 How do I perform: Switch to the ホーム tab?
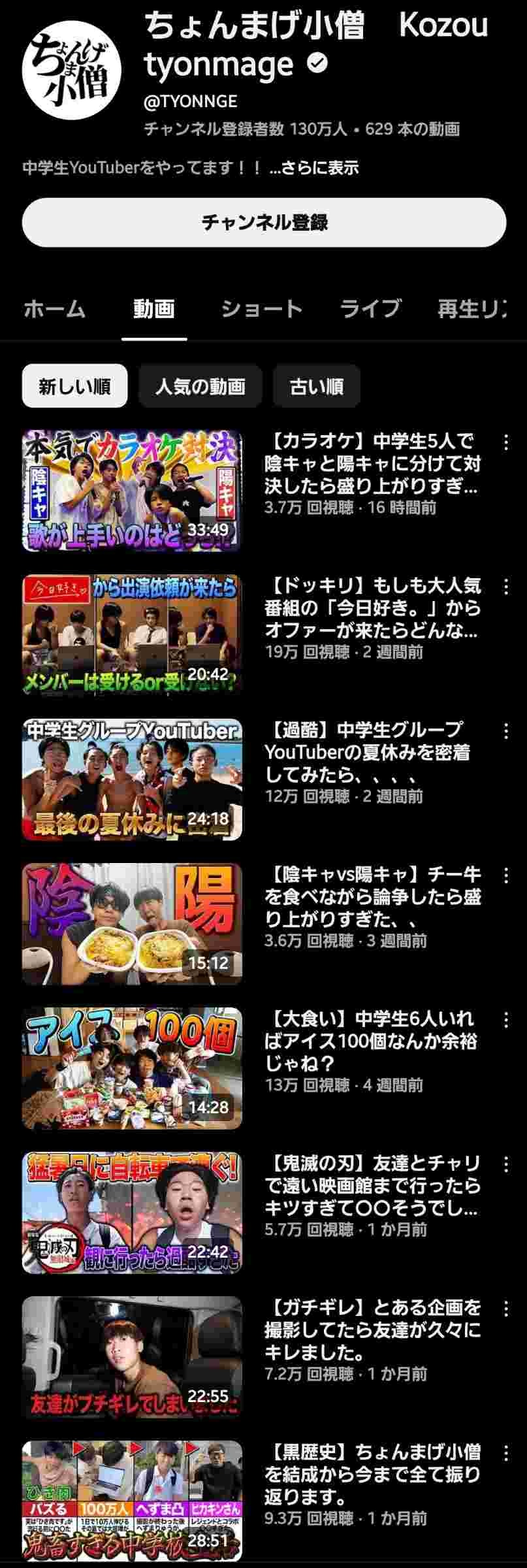click(54, 309)
